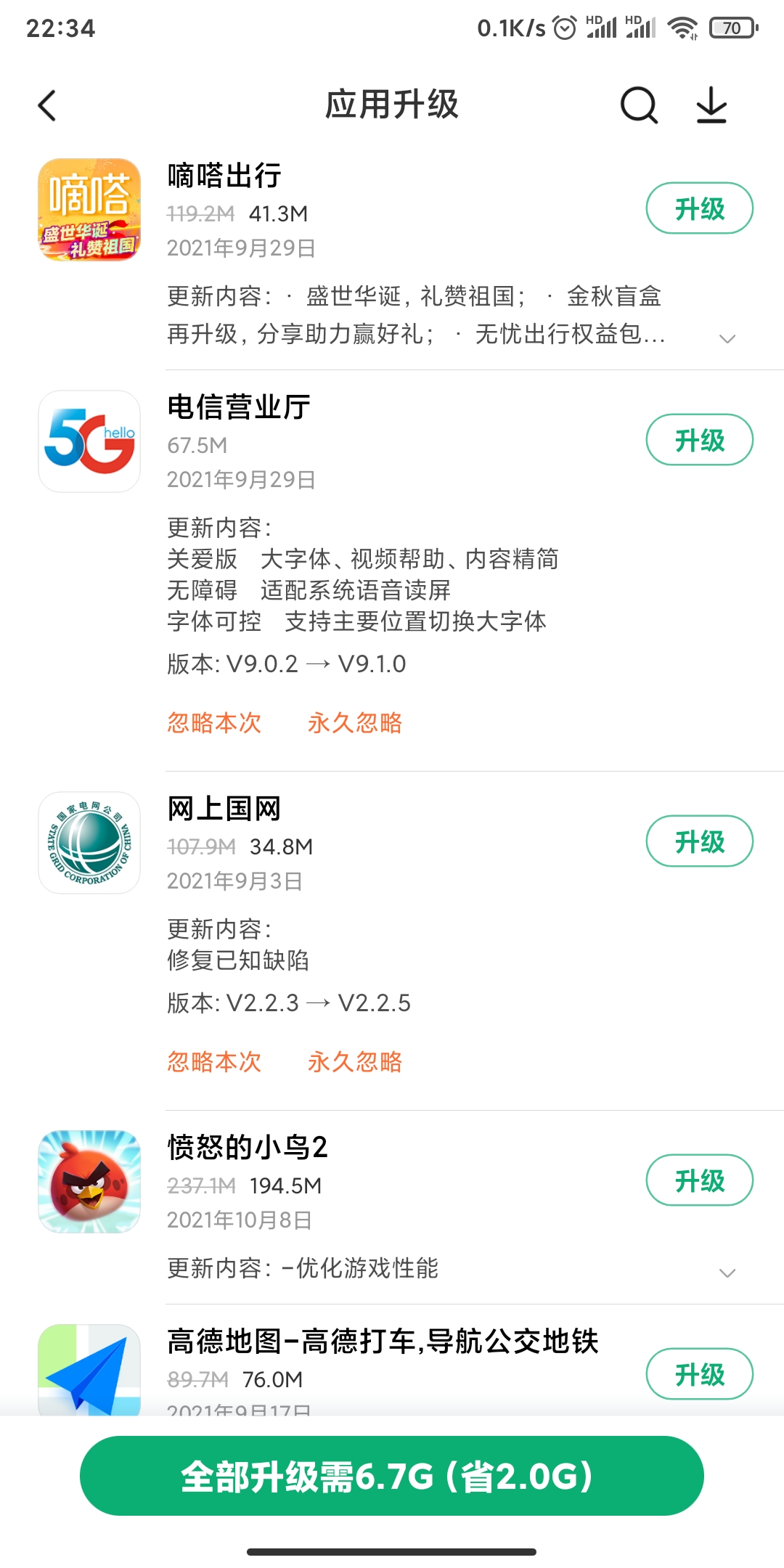Upgrade the 嘀嗒出行 app
784x1568 pixels.
point(699,208)
